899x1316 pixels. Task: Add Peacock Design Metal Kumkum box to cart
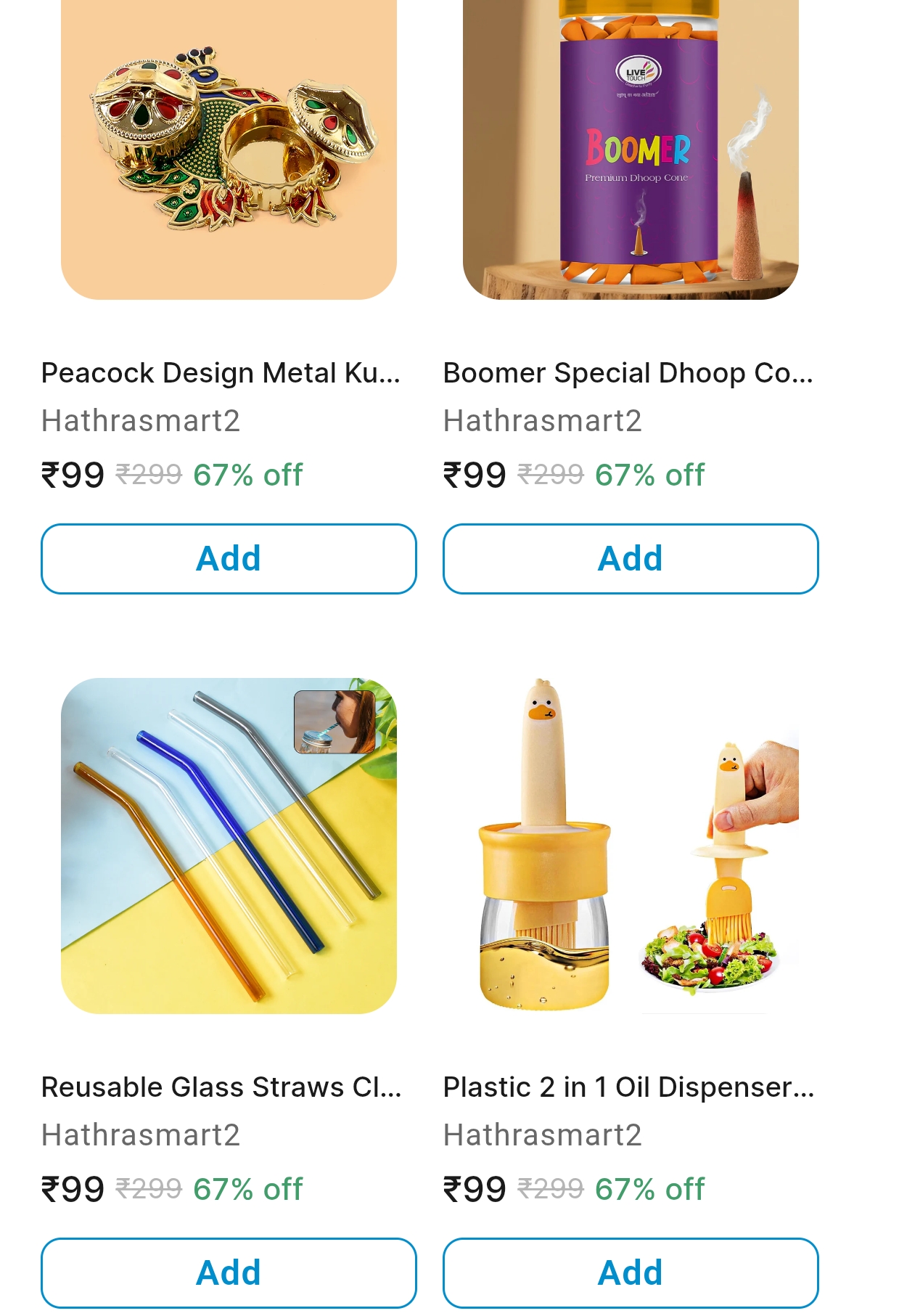[229, 559]
